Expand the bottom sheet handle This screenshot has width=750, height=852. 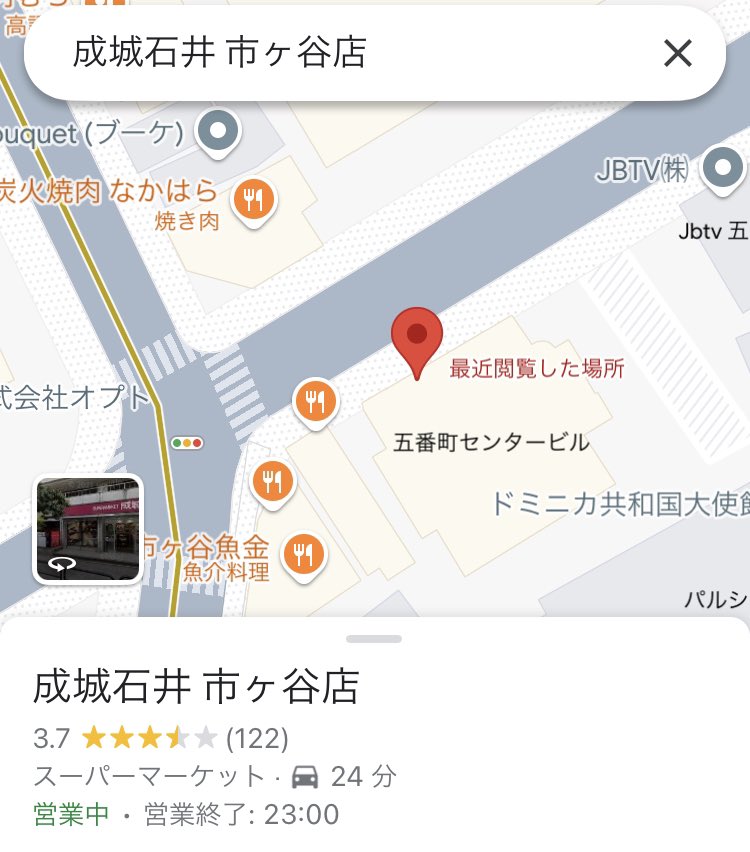click(374, 638)
